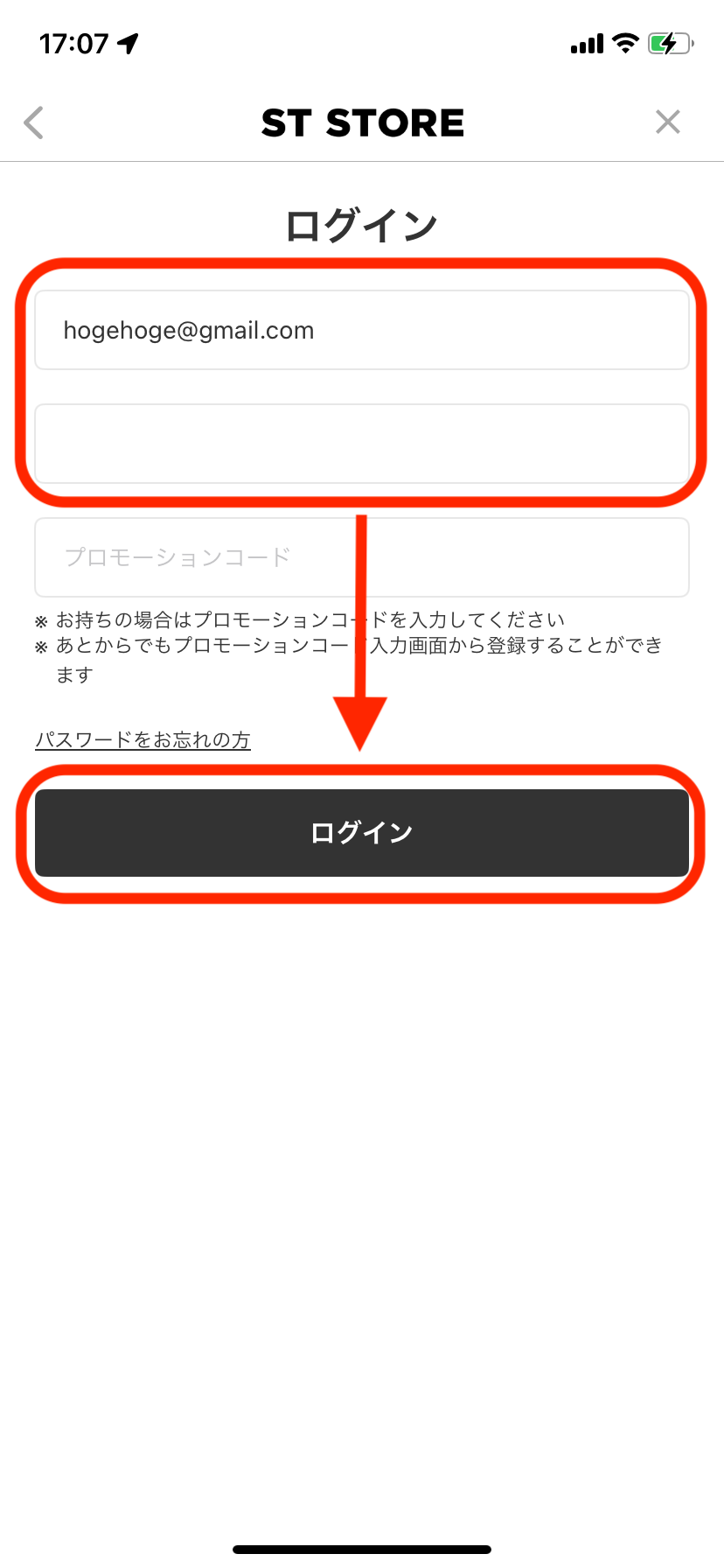Select the プロモーションコード input field

coord(362,557)
